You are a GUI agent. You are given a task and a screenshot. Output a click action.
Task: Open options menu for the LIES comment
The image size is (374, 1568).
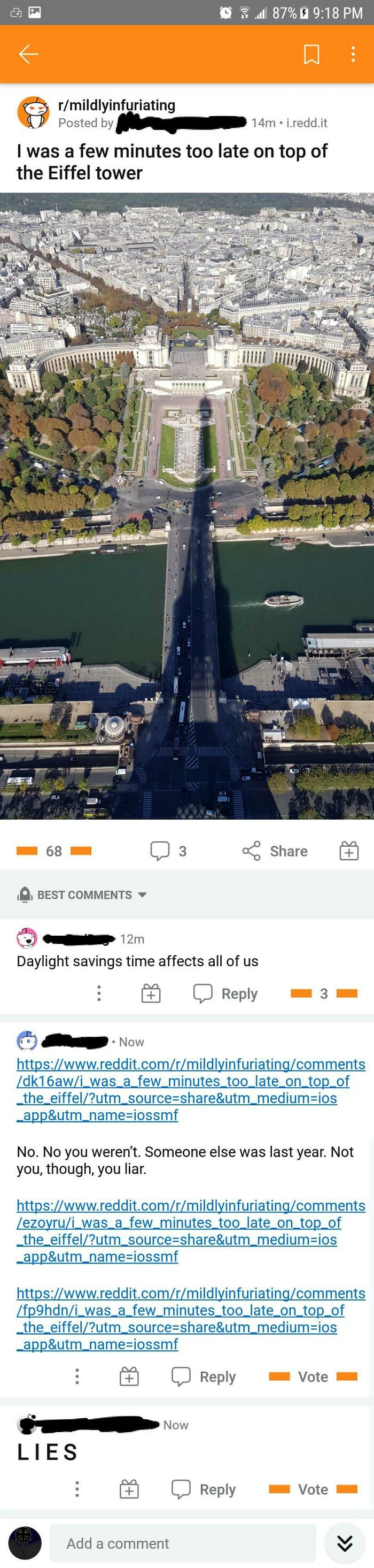pyautogui.click(x=77, y=1489)
